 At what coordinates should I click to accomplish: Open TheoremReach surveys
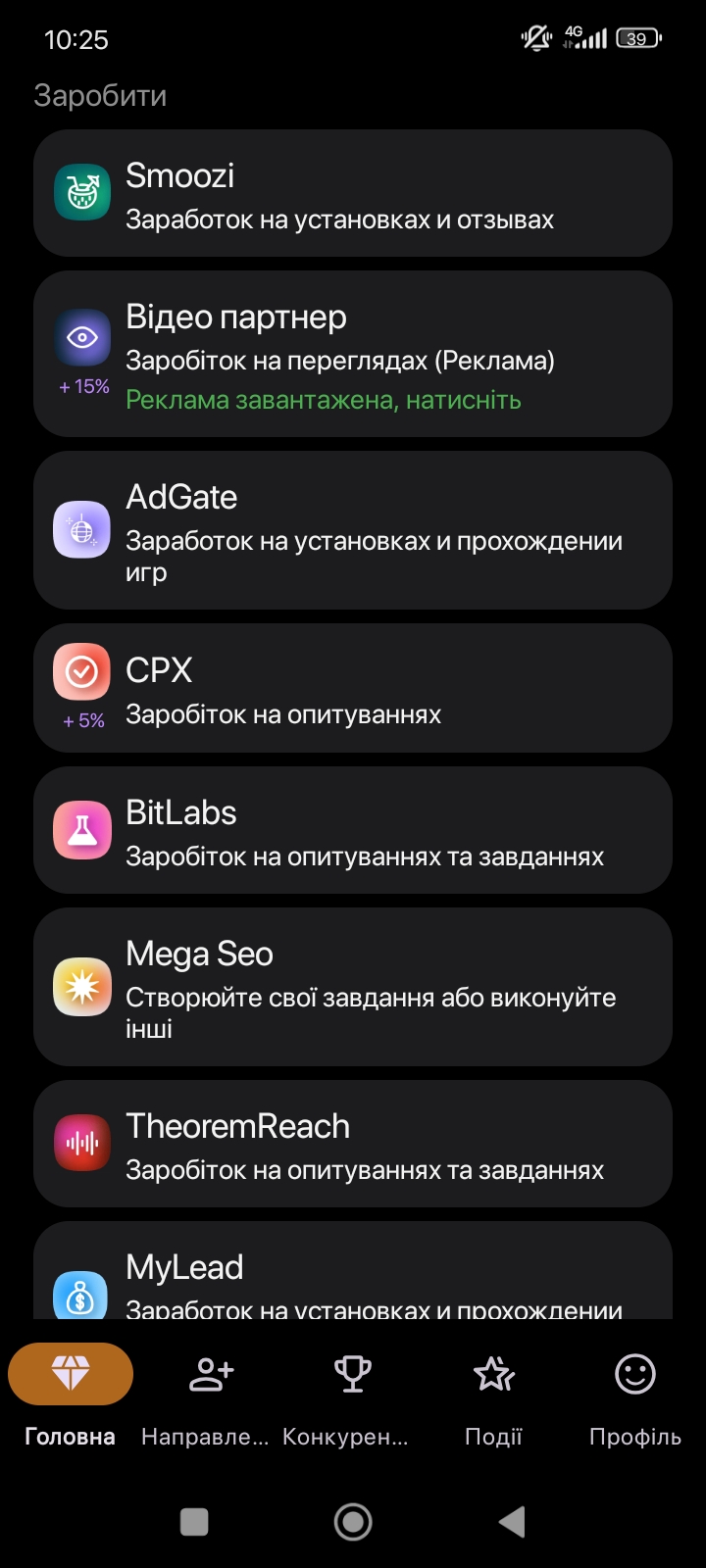click(353, 1145)
